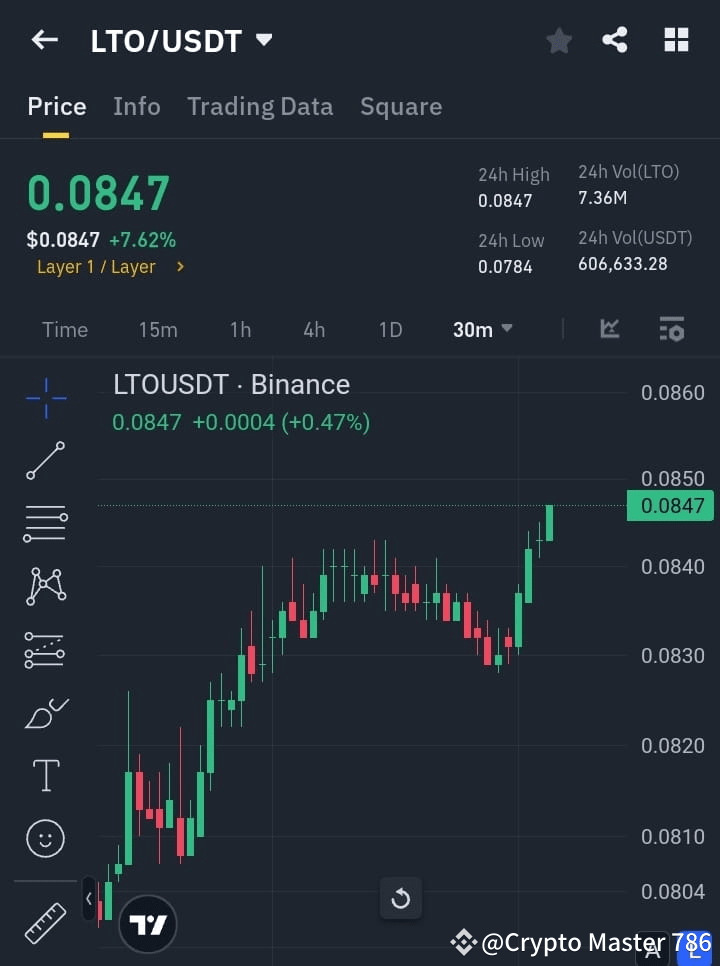Image resolution: width=720 pixels, height=966 pixels.
Task: Open the 30m interval dropdown
Action: coord(482,329)
